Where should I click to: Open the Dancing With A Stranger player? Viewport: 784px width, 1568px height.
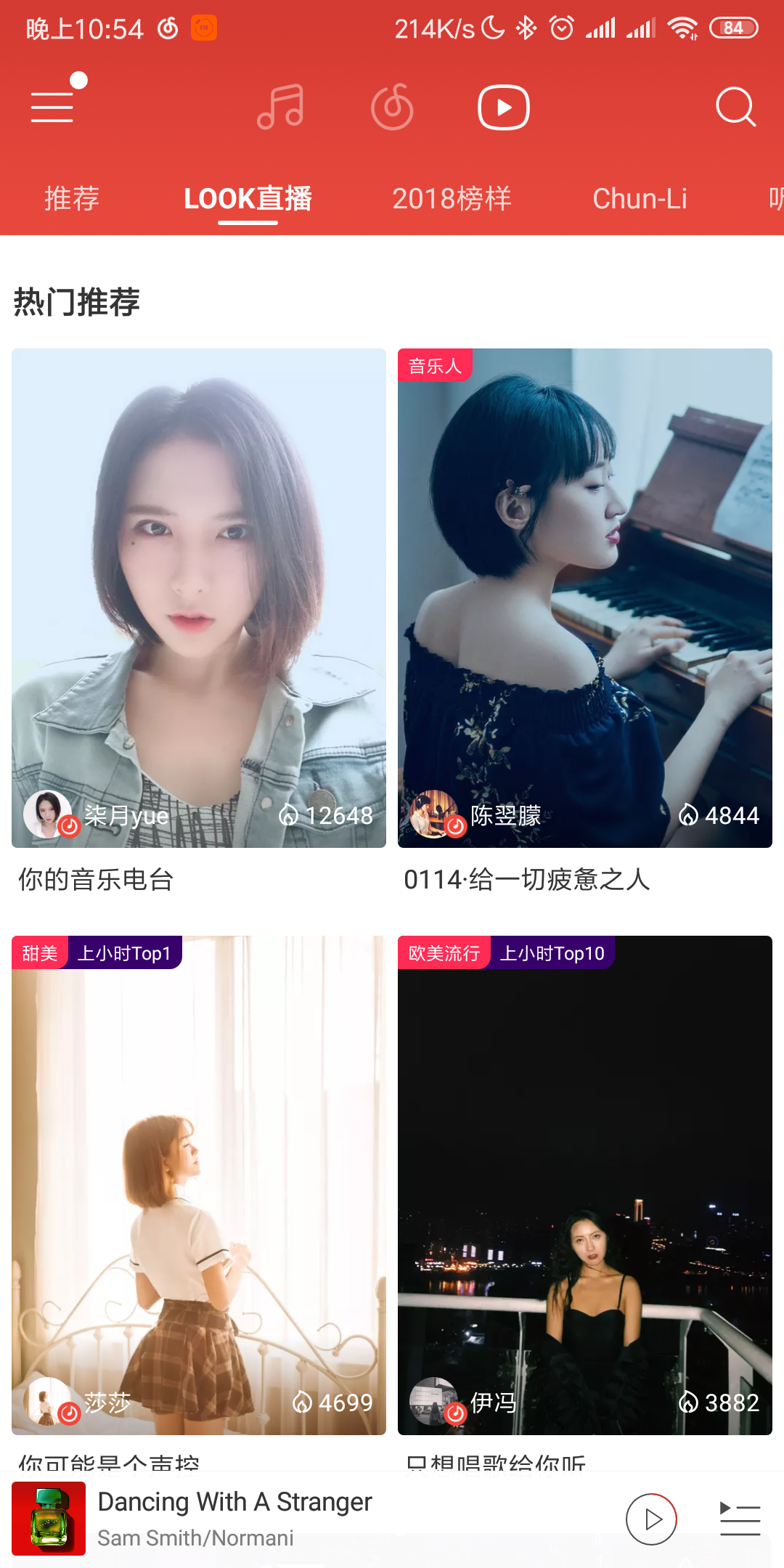pos(290,1519)
